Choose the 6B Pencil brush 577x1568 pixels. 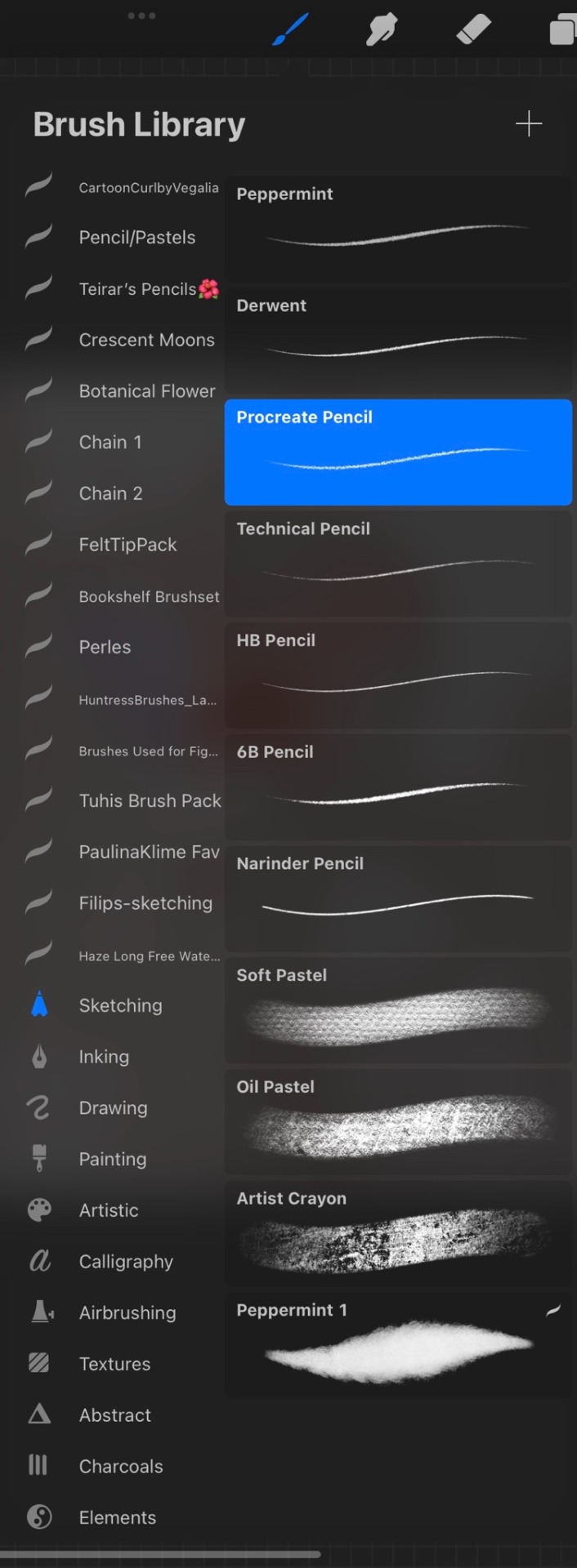coord(398,787)
